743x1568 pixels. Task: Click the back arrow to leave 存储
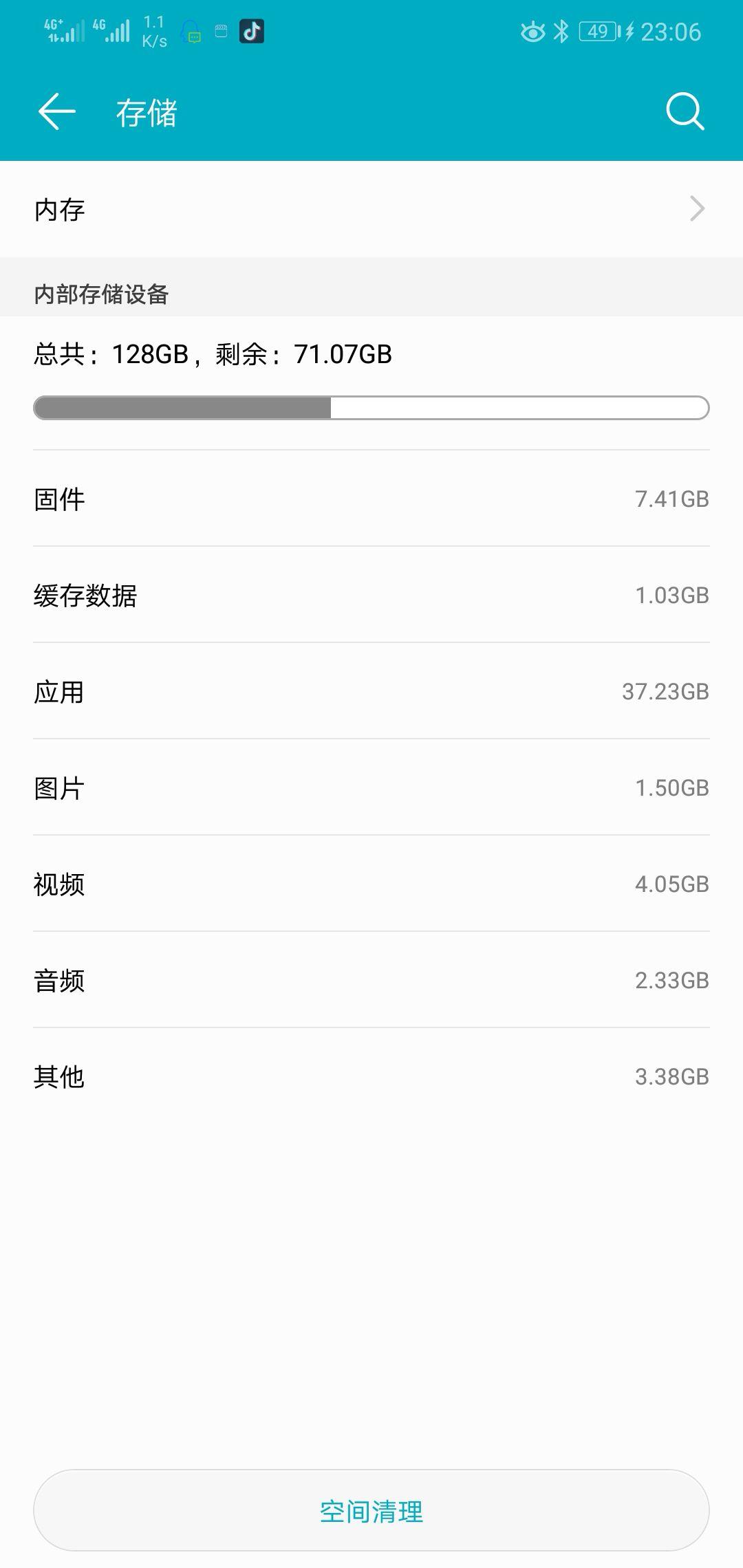click(x=55, y=112)
